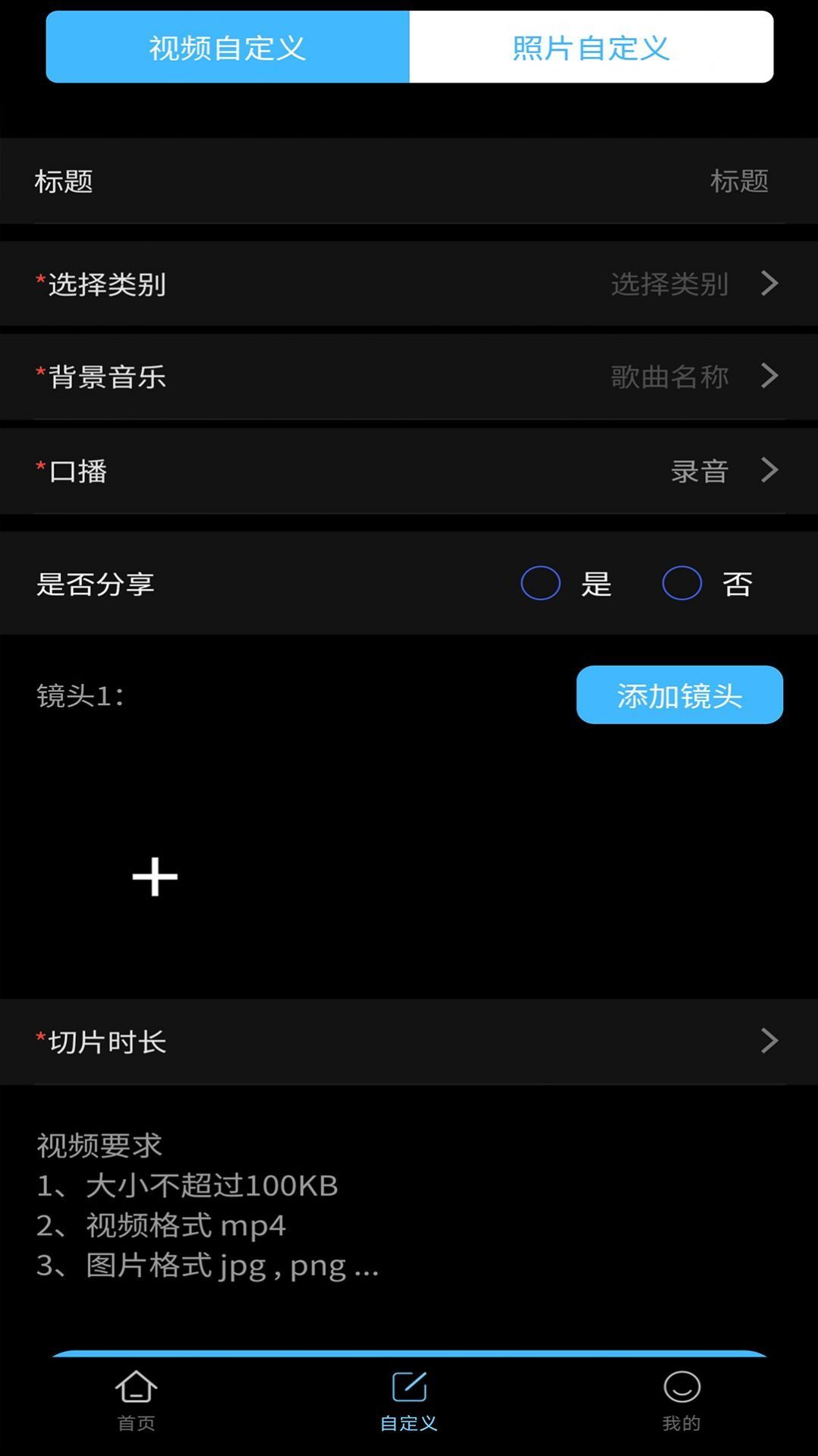Select the 否 radio button for 是否分享
This screenshot has width=818, height=1456.
tap(681, 582)
